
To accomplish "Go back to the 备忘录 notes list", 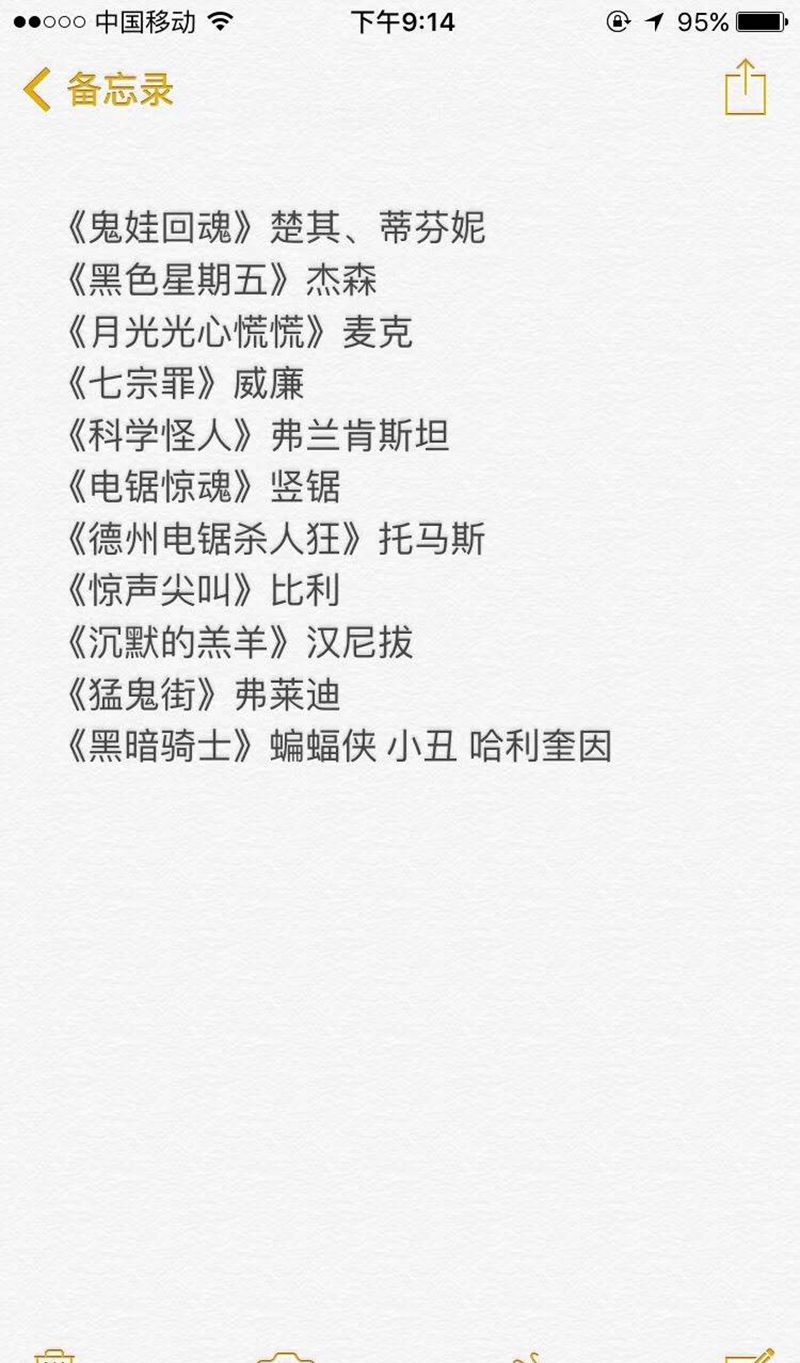I will coord(97,90).
